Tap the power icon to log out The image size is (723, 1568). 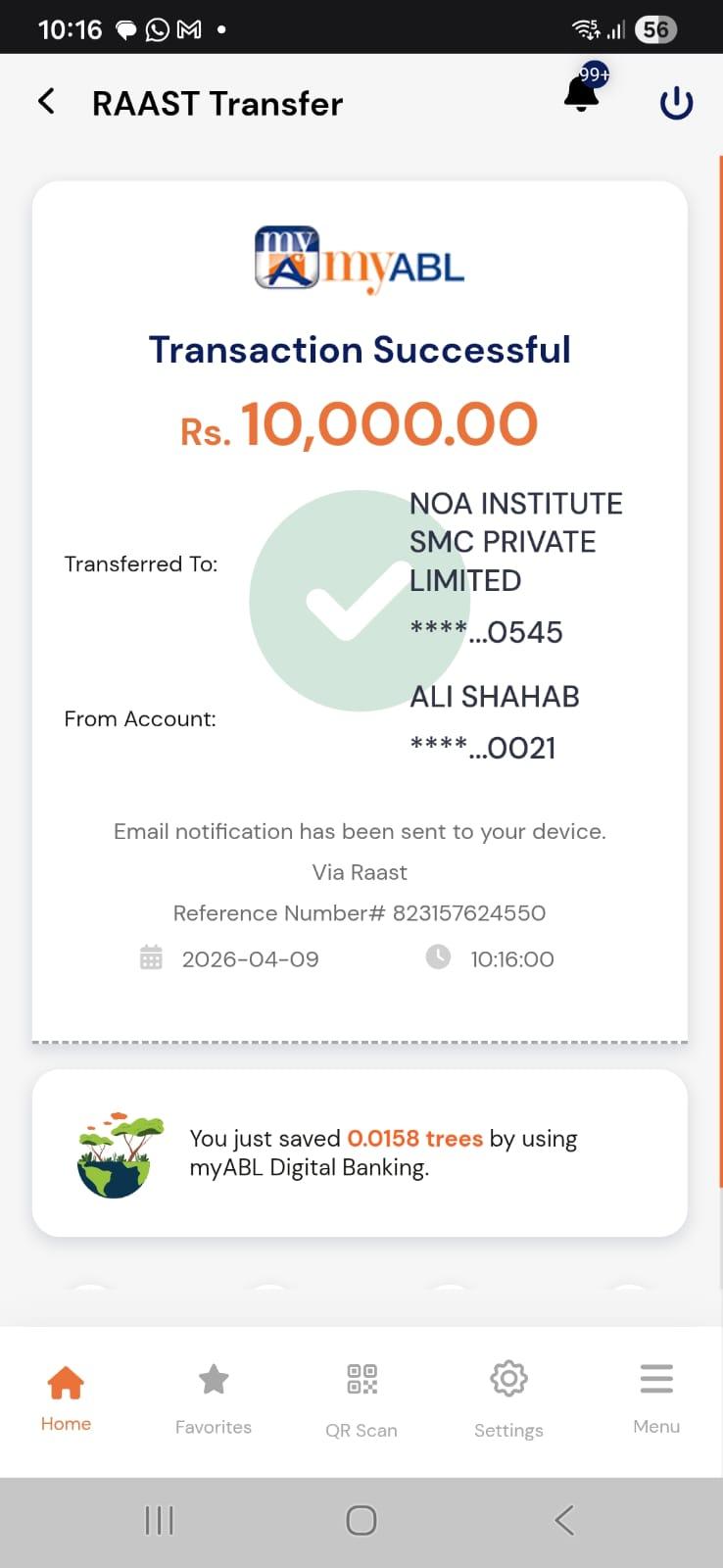point(676,103)
